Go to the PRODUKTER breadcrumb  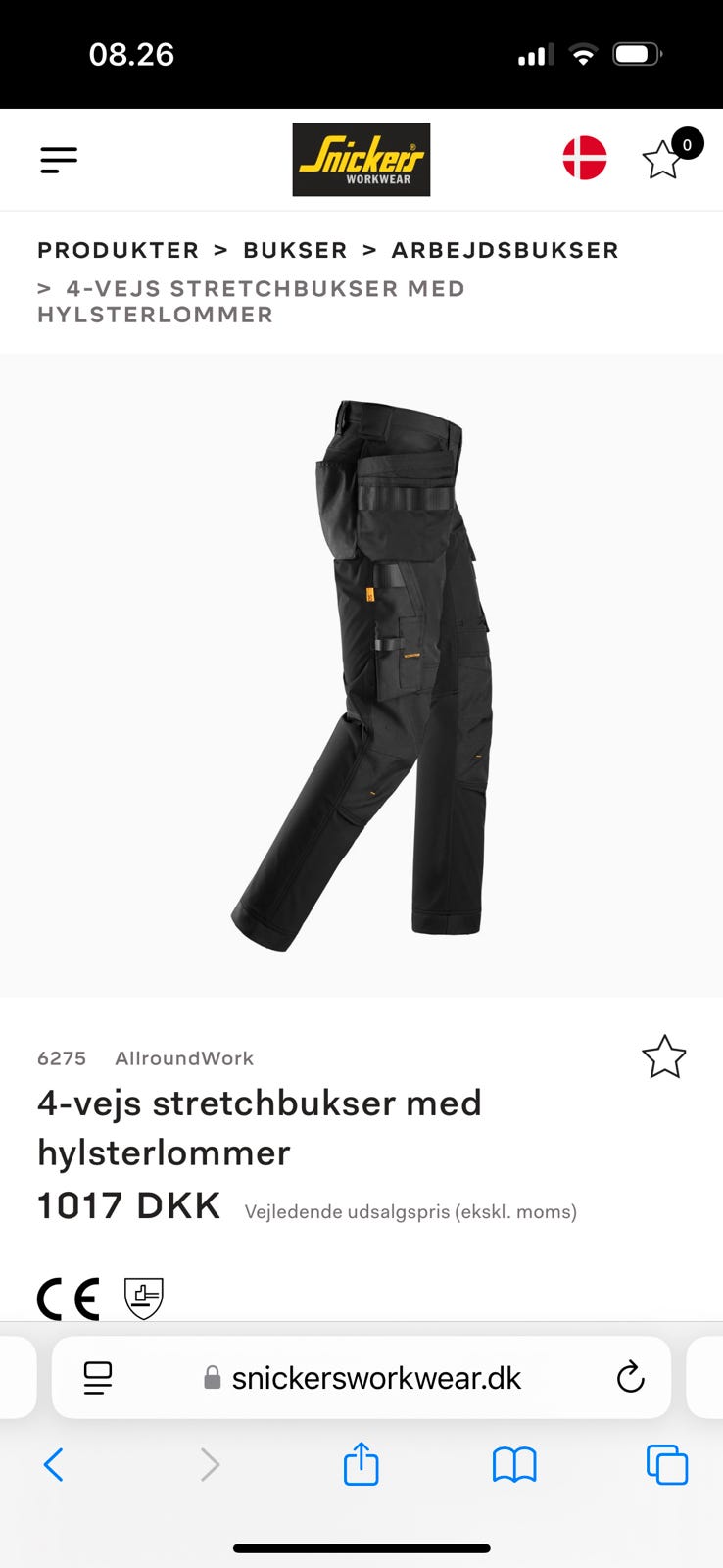click(119, 250)
